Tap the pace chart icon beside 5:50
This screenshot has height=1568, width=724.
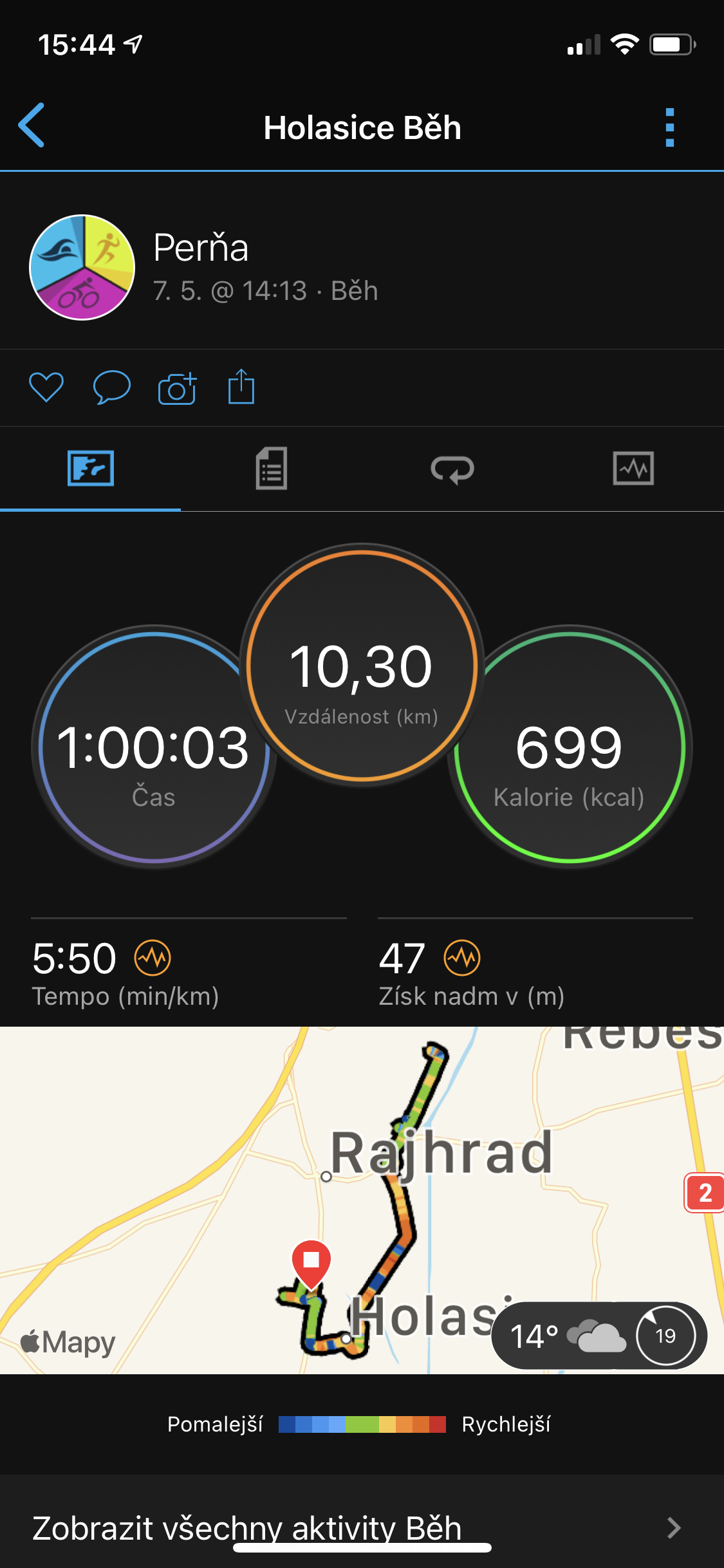[x=153, y=958]
